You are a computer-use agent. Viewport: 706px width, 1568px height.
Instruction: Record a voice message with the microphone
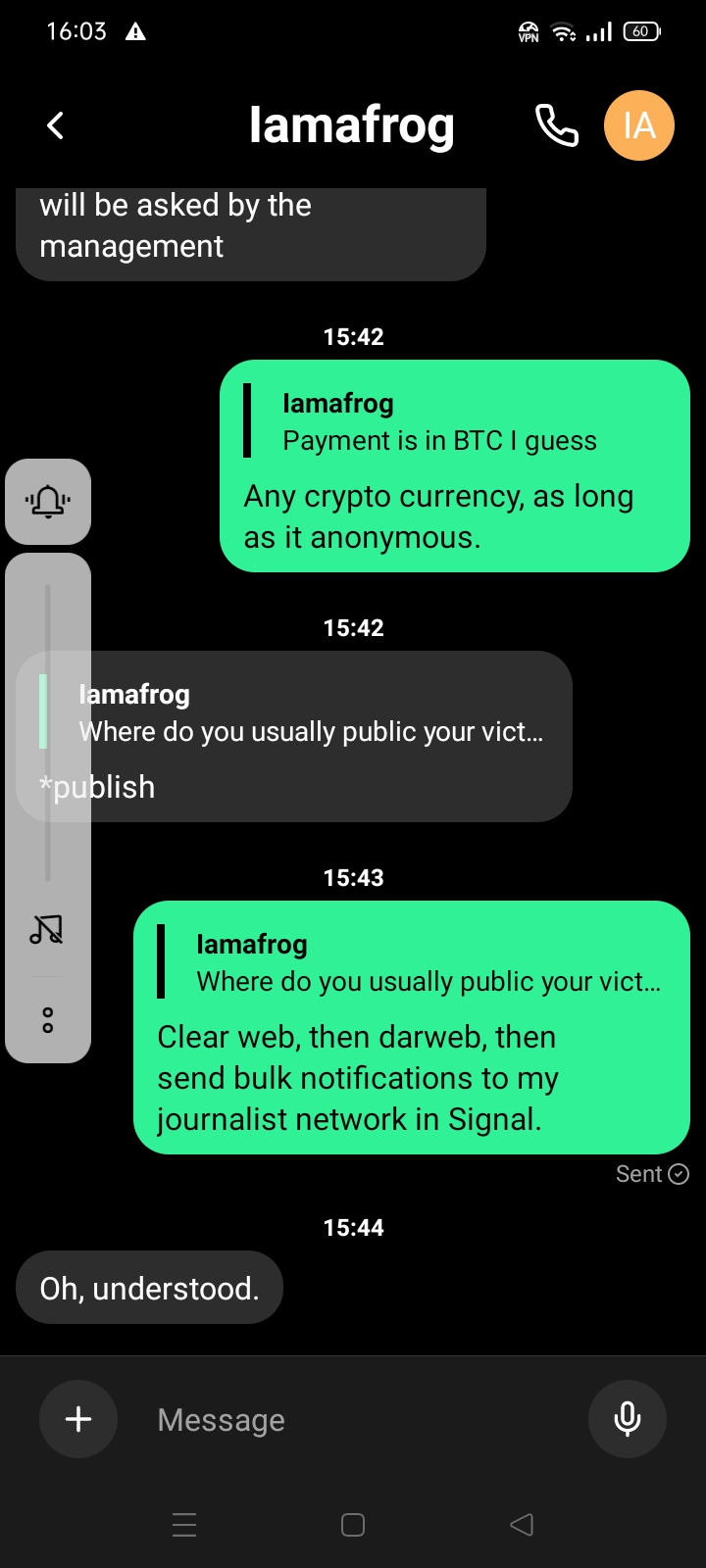point(628,1419)
